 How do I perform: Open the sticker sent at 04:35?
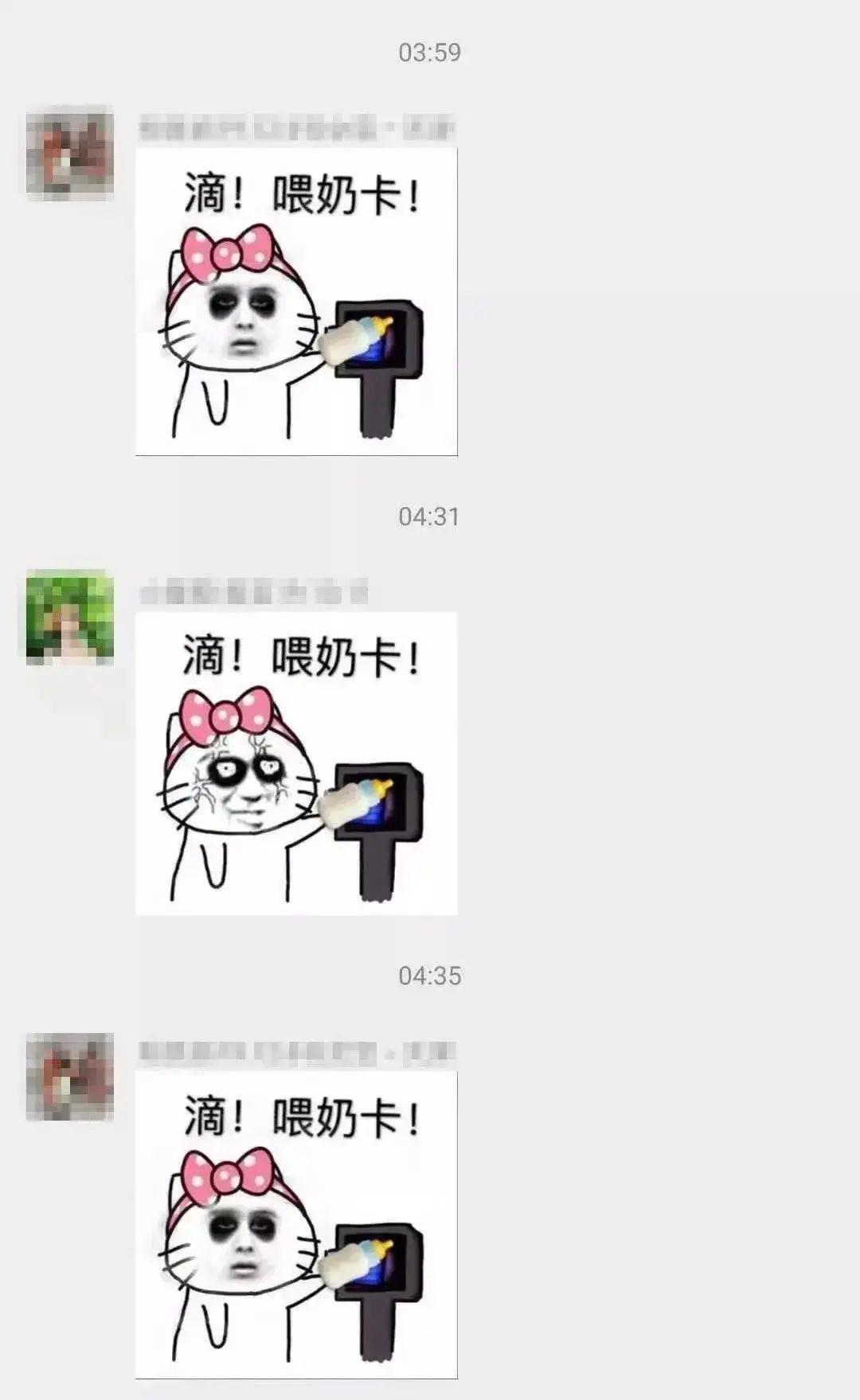tap(296, 1226)
